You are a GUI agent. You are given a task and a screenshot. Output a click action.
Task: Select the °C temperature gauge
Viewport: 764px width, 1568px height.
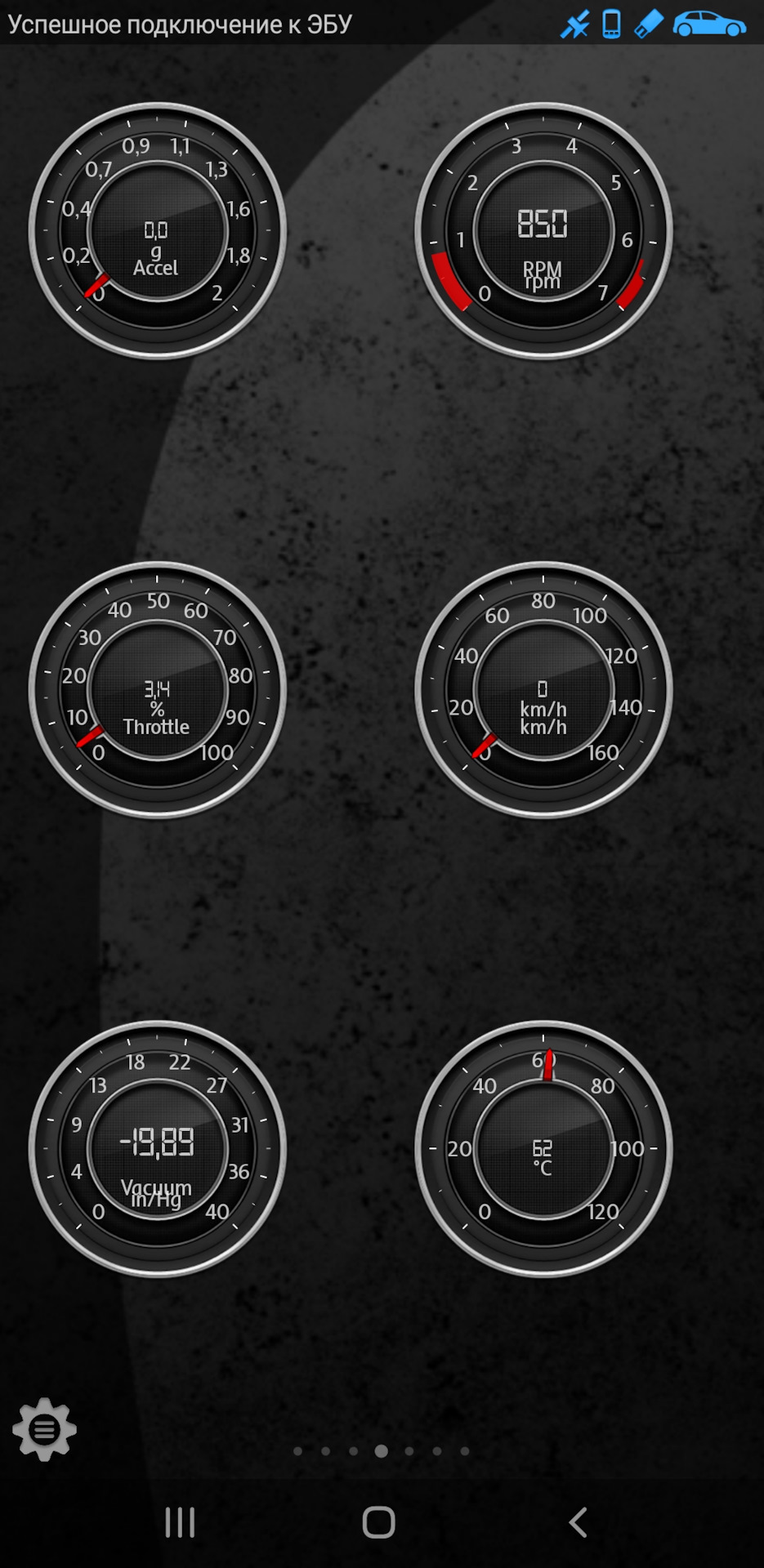[543, 1149]
